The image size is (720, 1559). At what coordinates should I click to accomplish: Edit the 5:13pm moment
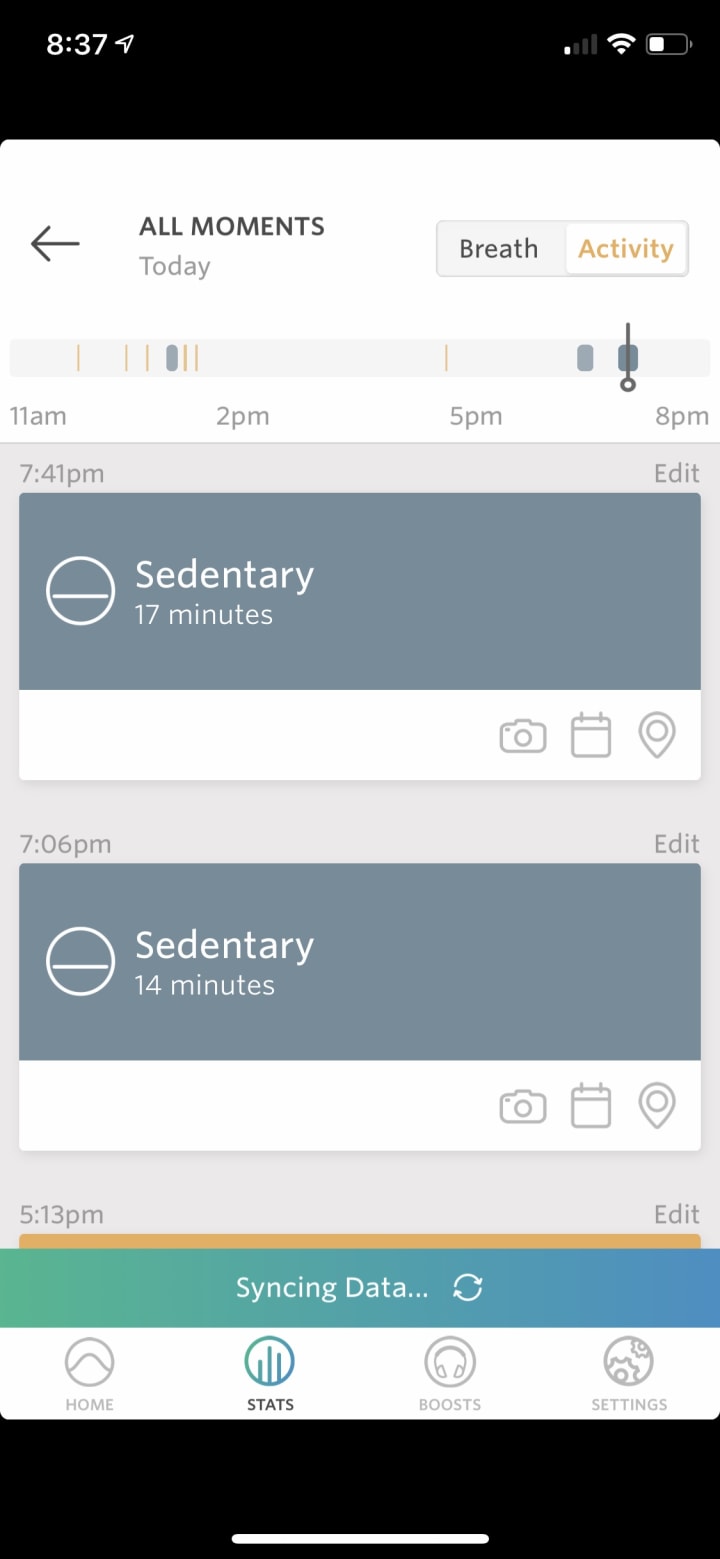click(x=676, y=1214)
